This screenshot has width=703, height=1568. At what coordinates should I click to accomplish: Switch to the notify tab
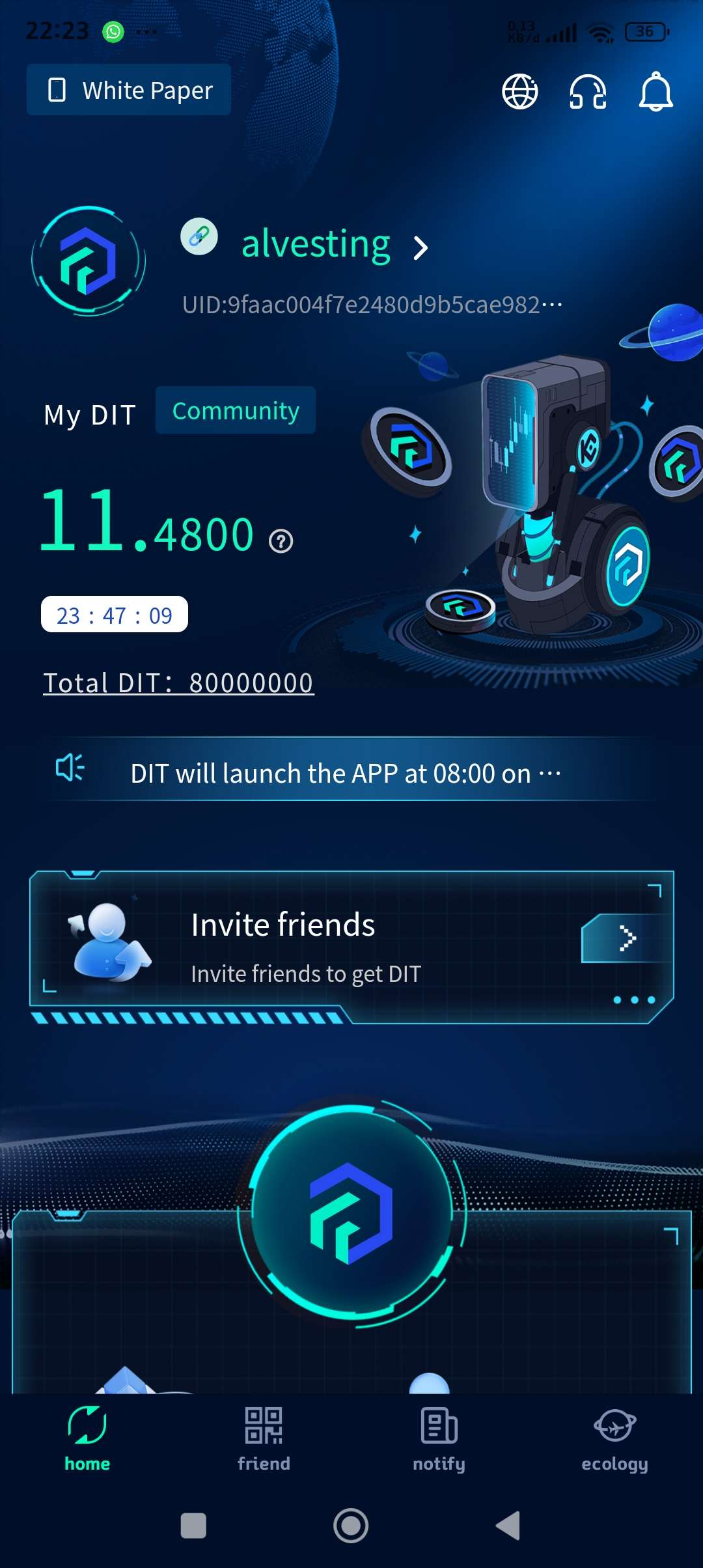point(439,1439)
